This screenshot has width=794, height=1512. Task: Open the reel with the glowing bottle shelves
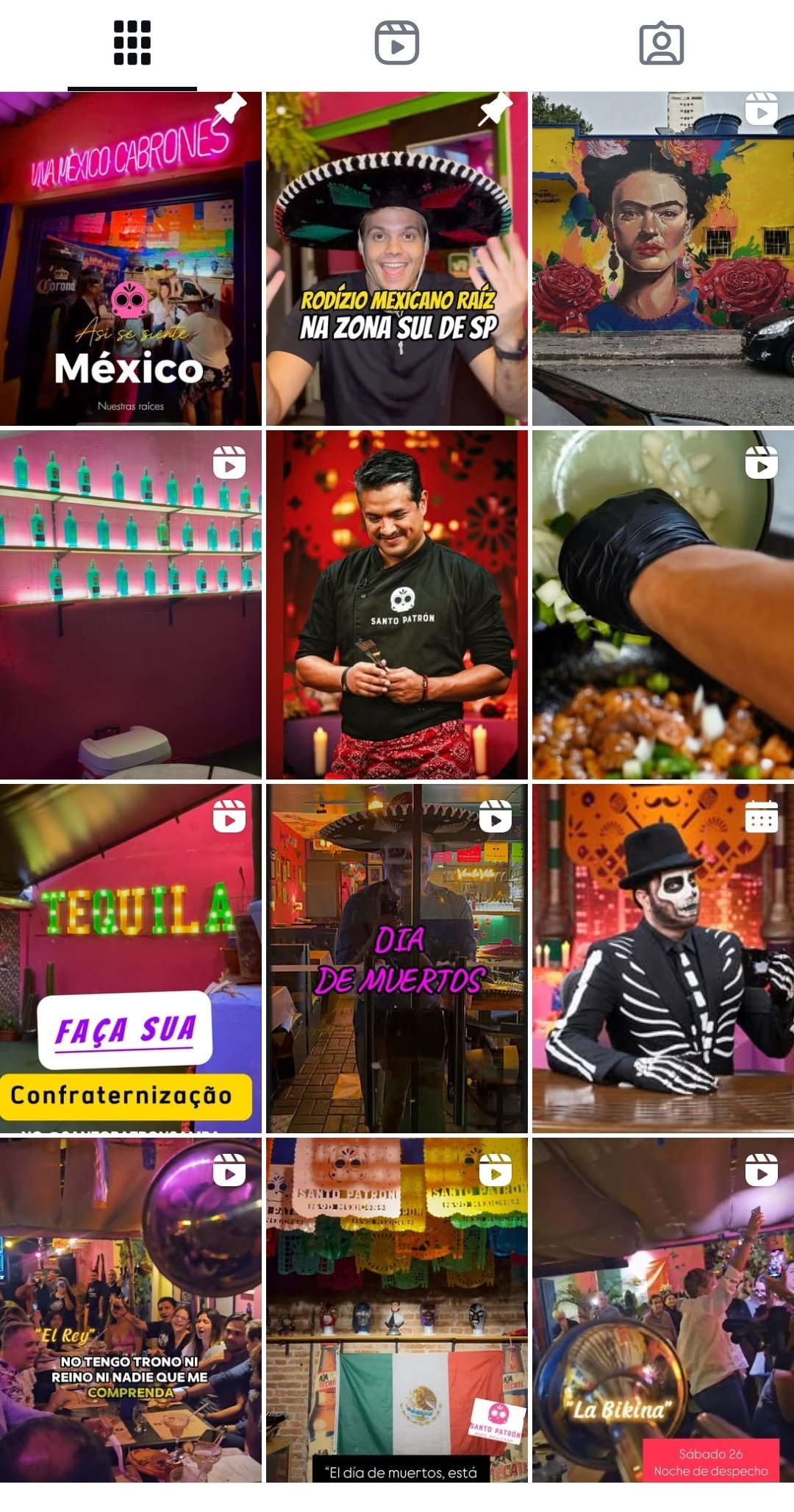click(131, 605)
